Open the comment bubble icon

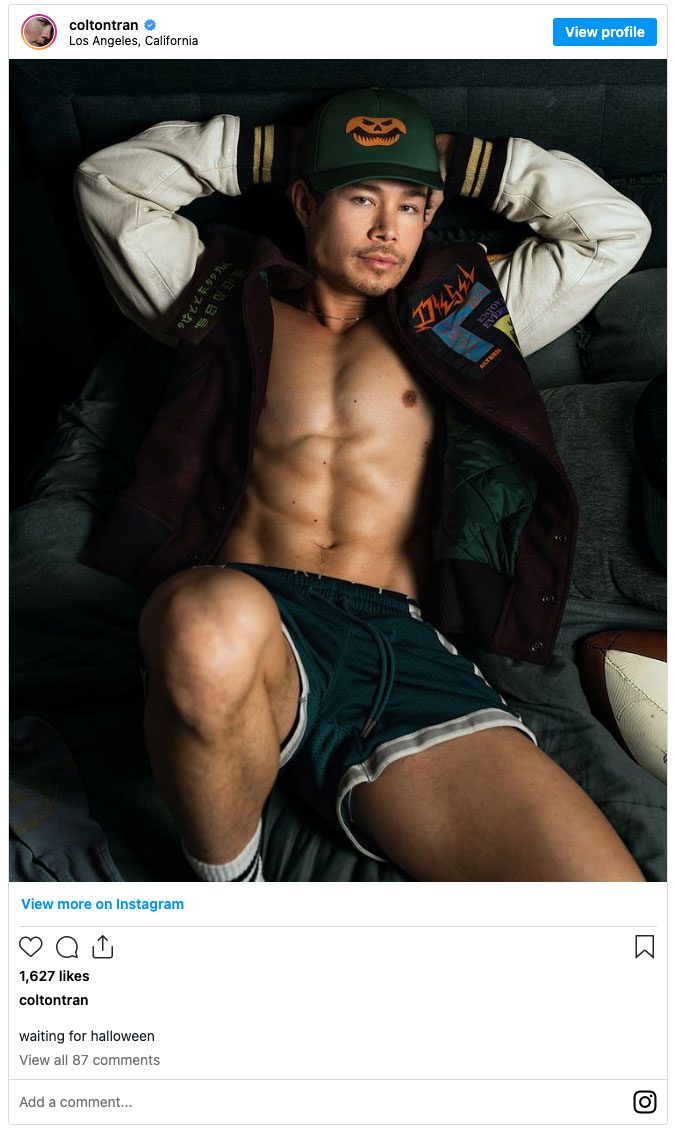[67, 947]
